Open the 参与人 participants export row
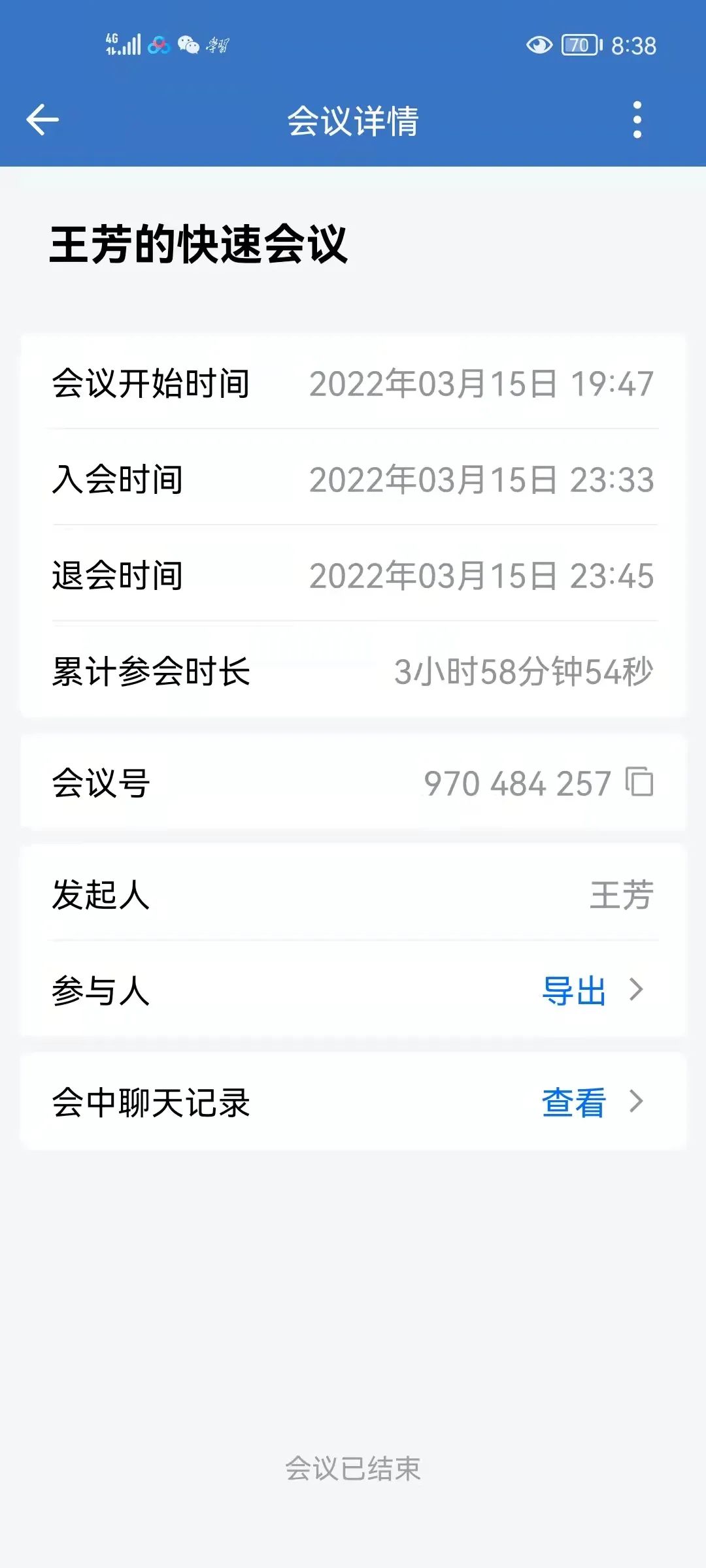The width and height of the screenshot is (706, 1568). pyautogui.click(x=353, y=989)
